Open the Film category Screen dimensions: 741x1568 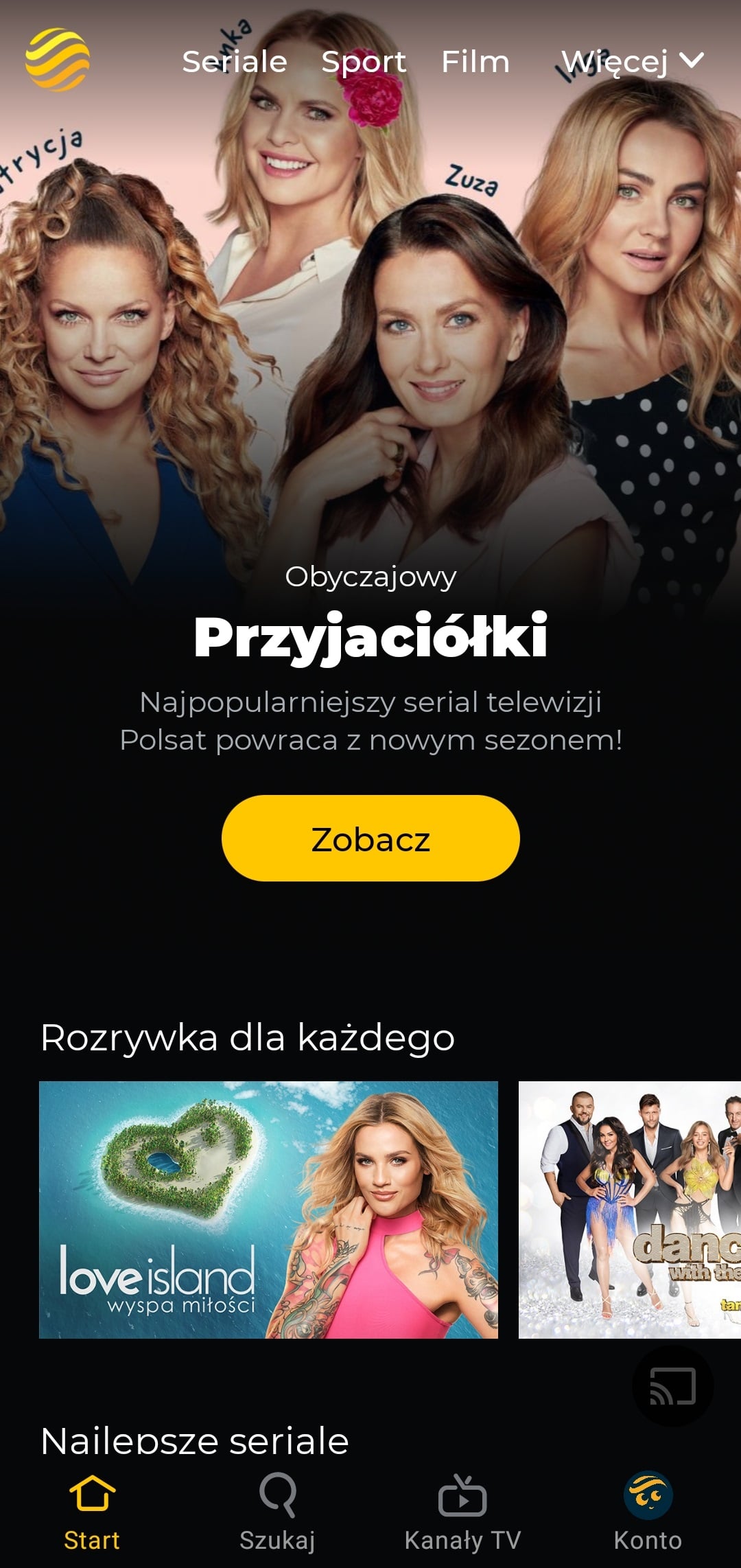(x=475, y=62)
